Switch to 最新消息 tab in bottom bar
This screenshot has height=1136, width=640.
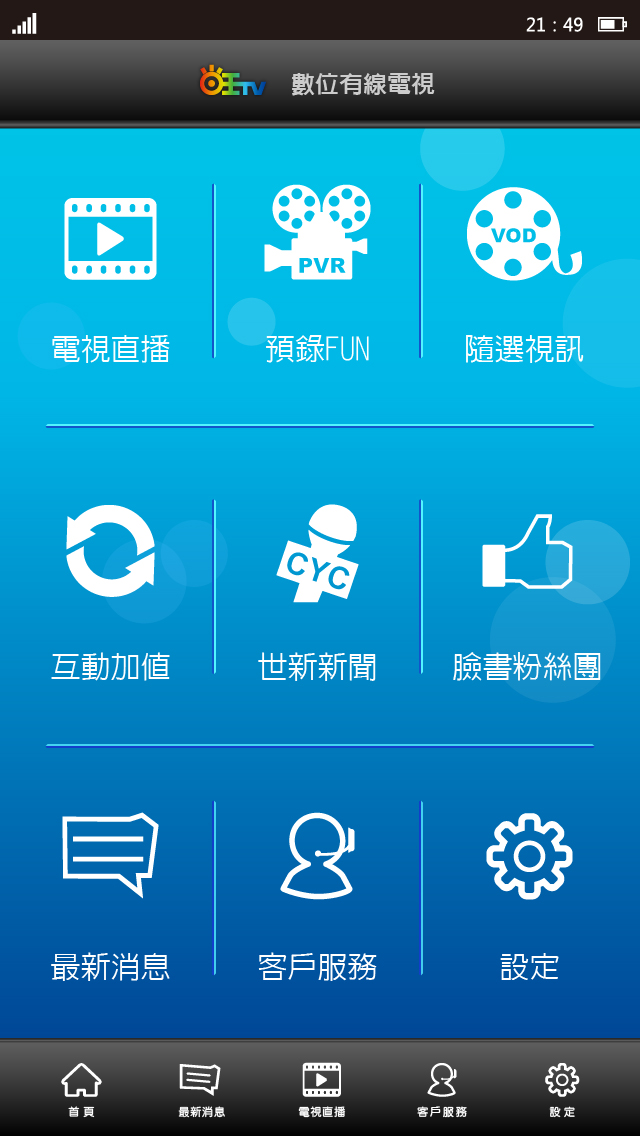(x=201, y=1090)
